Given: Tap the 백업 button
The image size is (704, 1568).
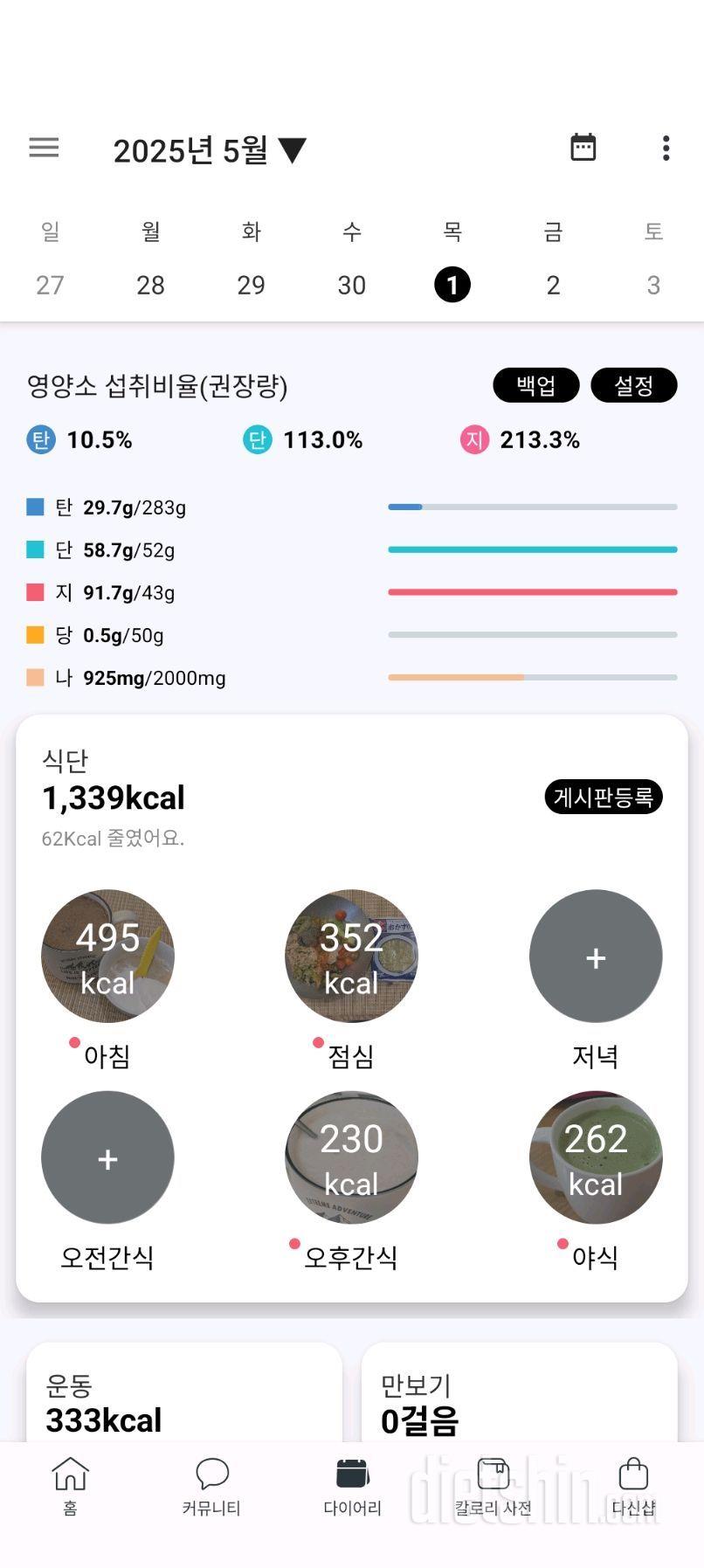Looking at the screenshot, I should tap(535, 385).
